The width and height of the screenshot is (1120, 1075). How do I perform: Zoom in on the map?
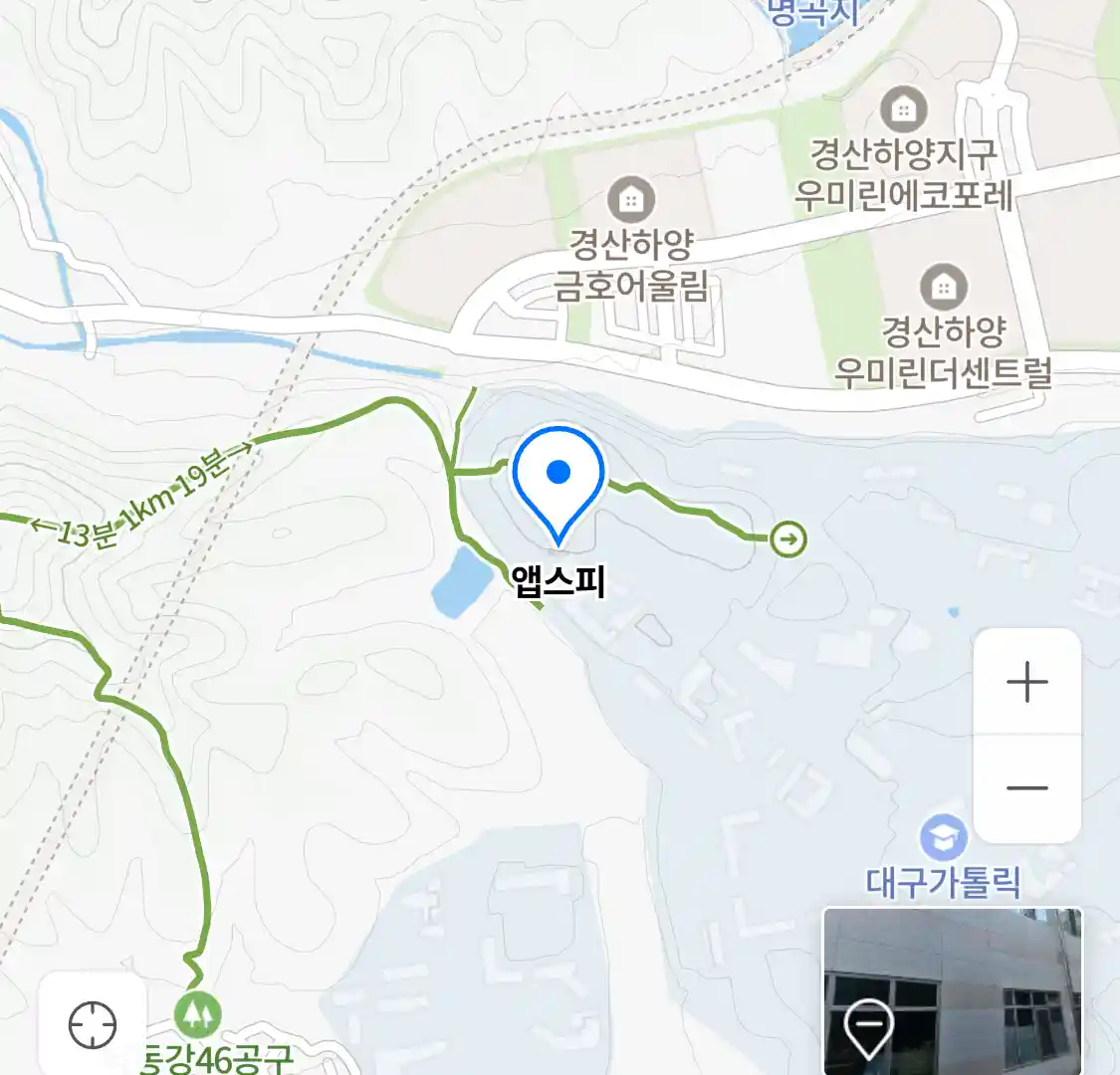pyautogui.click(x=1026, y=683)
